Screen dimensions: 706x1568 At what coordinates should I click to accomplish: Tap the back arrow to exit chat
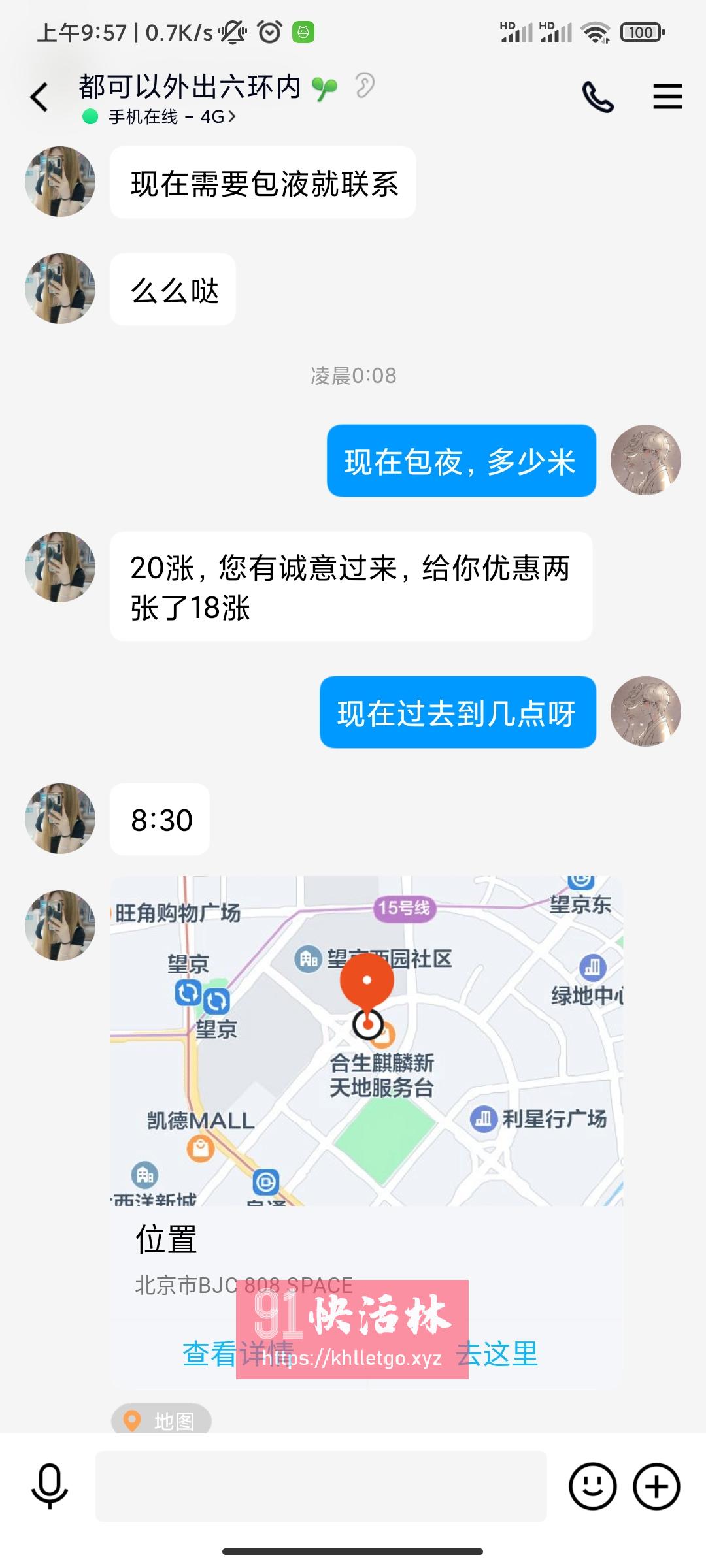pyautogui.click(x=39, y=95)
